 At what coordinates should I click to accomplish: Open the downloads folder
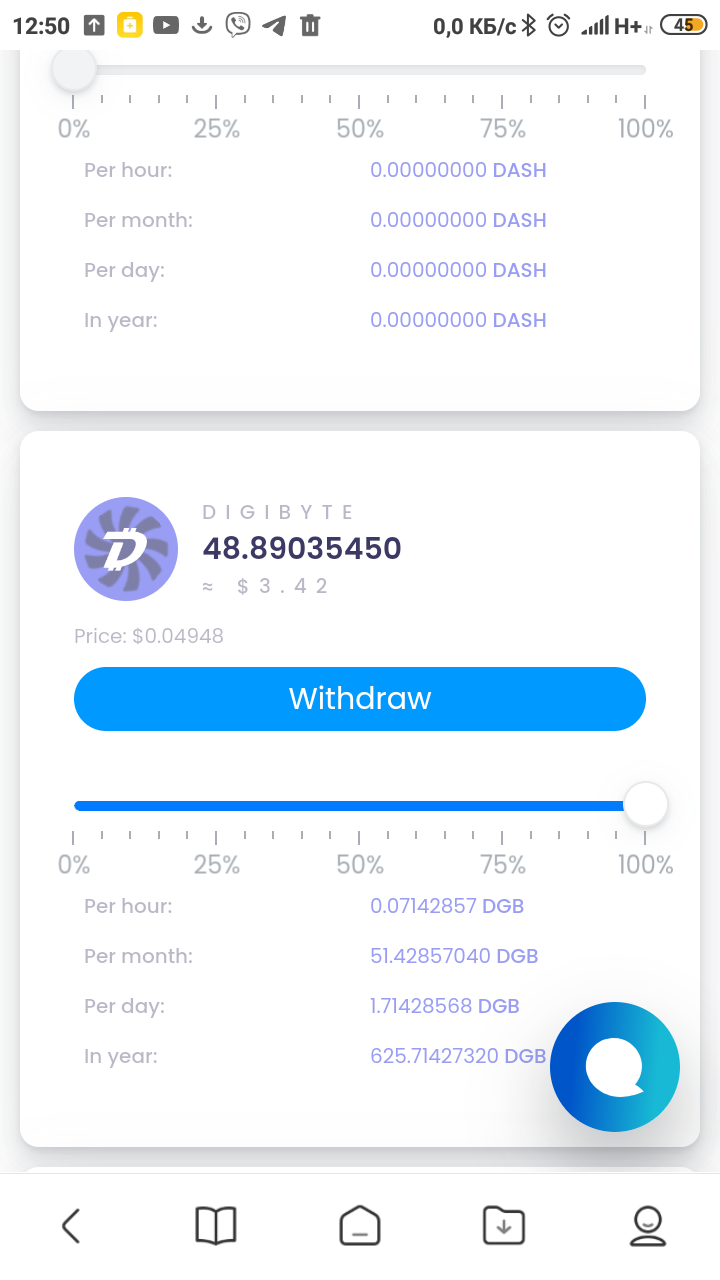[504, 1225]
